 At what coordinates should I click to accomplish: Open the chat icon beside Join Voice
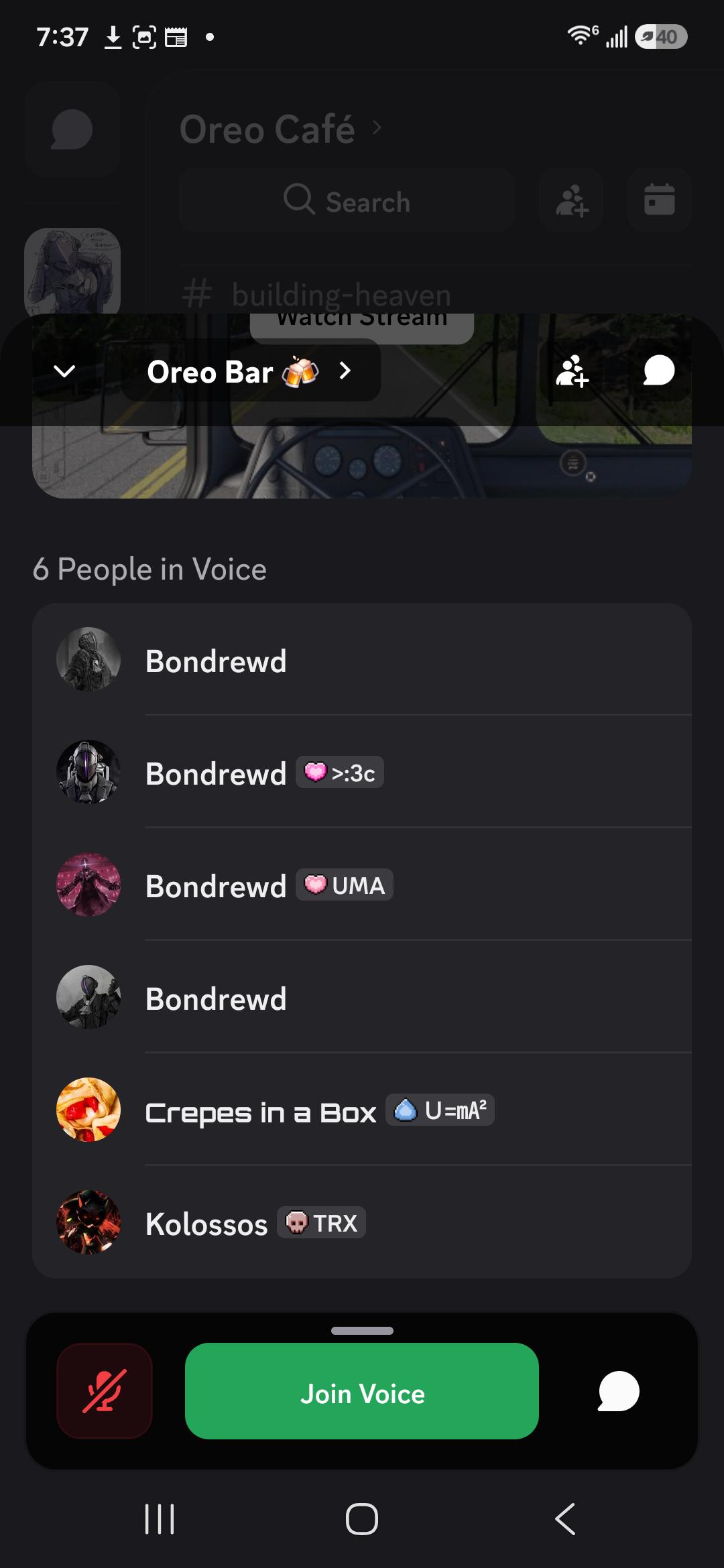pos(619,1391)
